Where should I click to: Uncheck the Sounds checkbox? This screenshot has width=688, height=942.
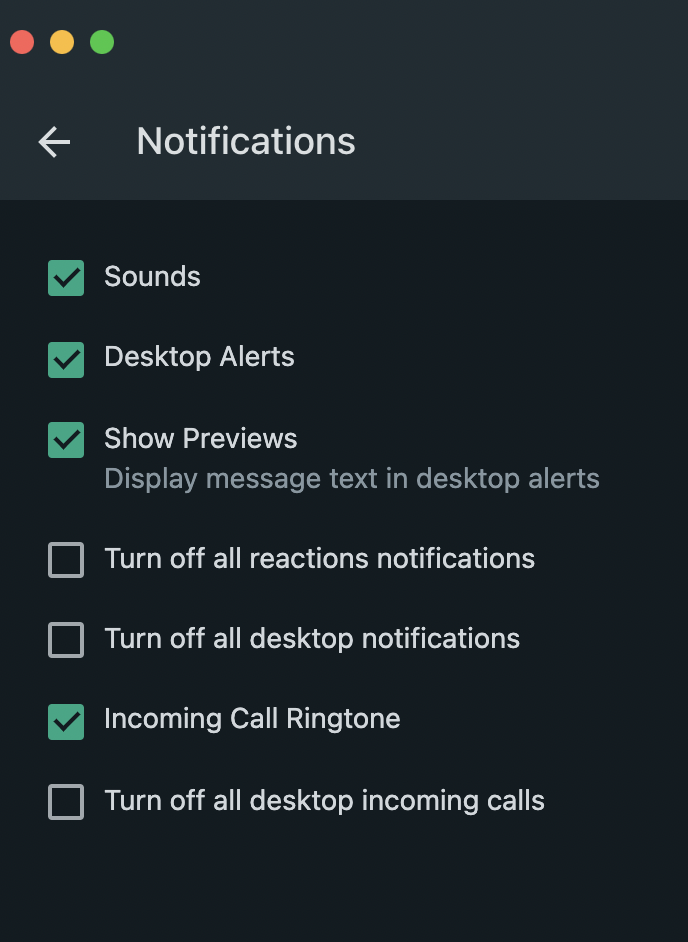click(66, 278)
